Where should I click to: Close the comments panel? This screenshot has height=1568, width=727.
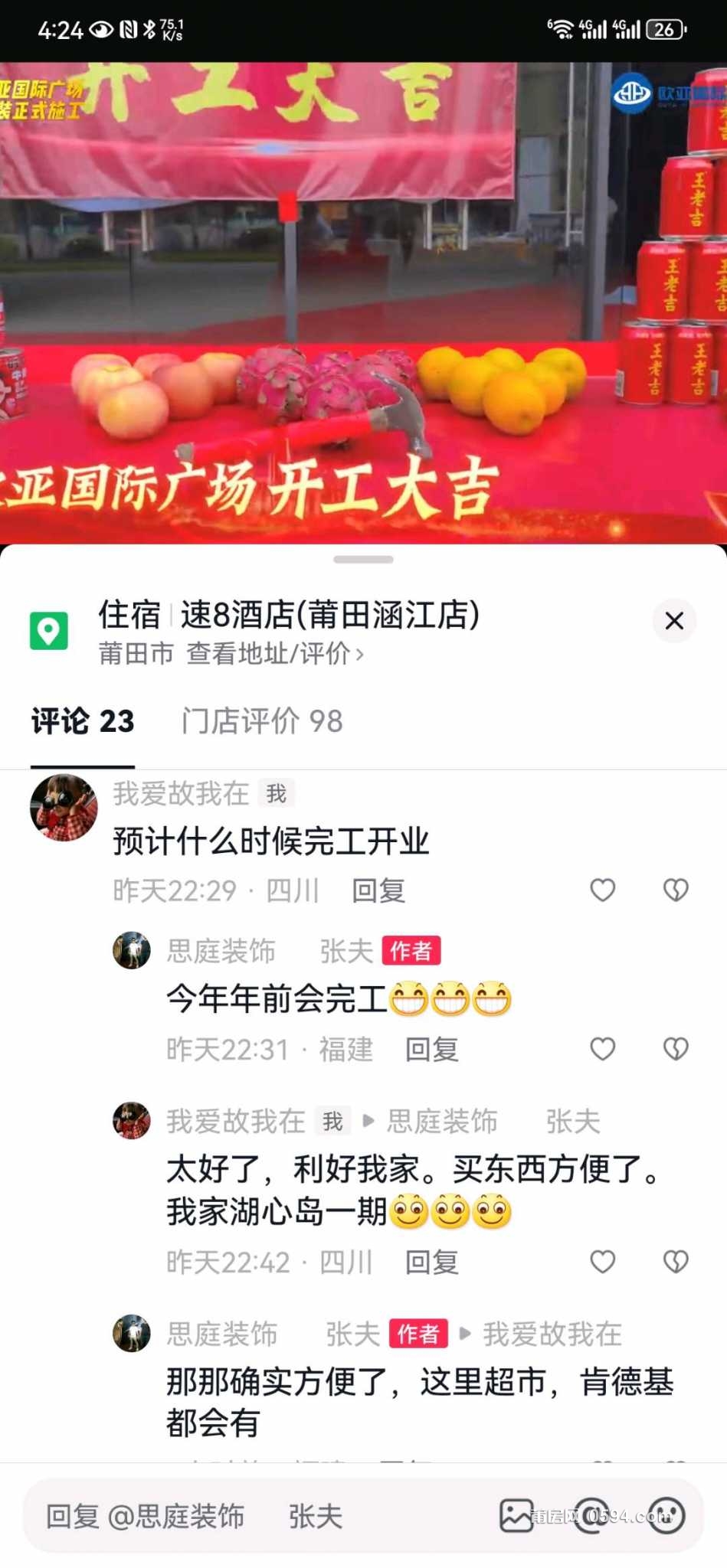coord(674,620)
